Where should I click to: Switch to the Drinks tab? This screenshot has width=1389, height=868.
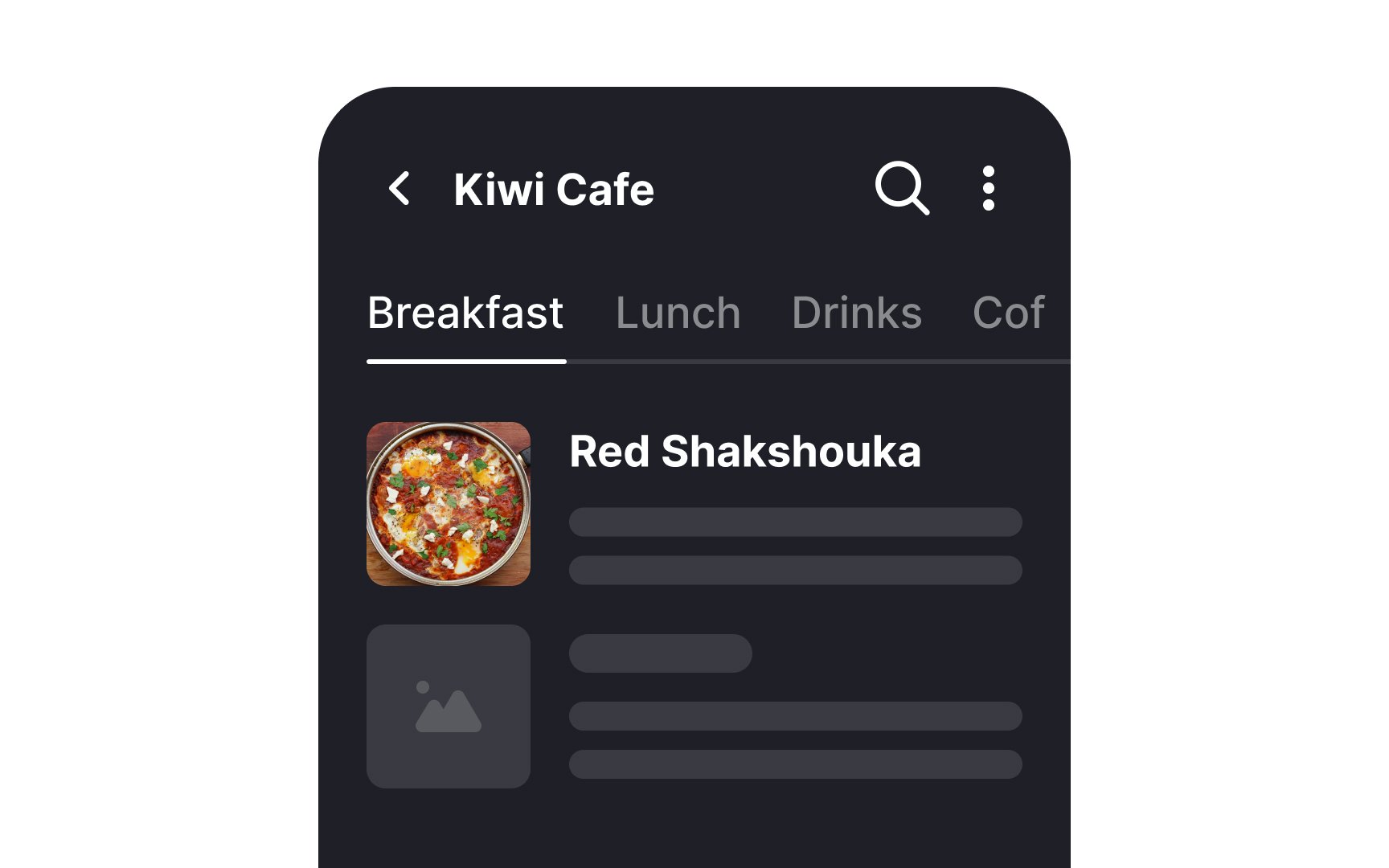coord(856,313)
